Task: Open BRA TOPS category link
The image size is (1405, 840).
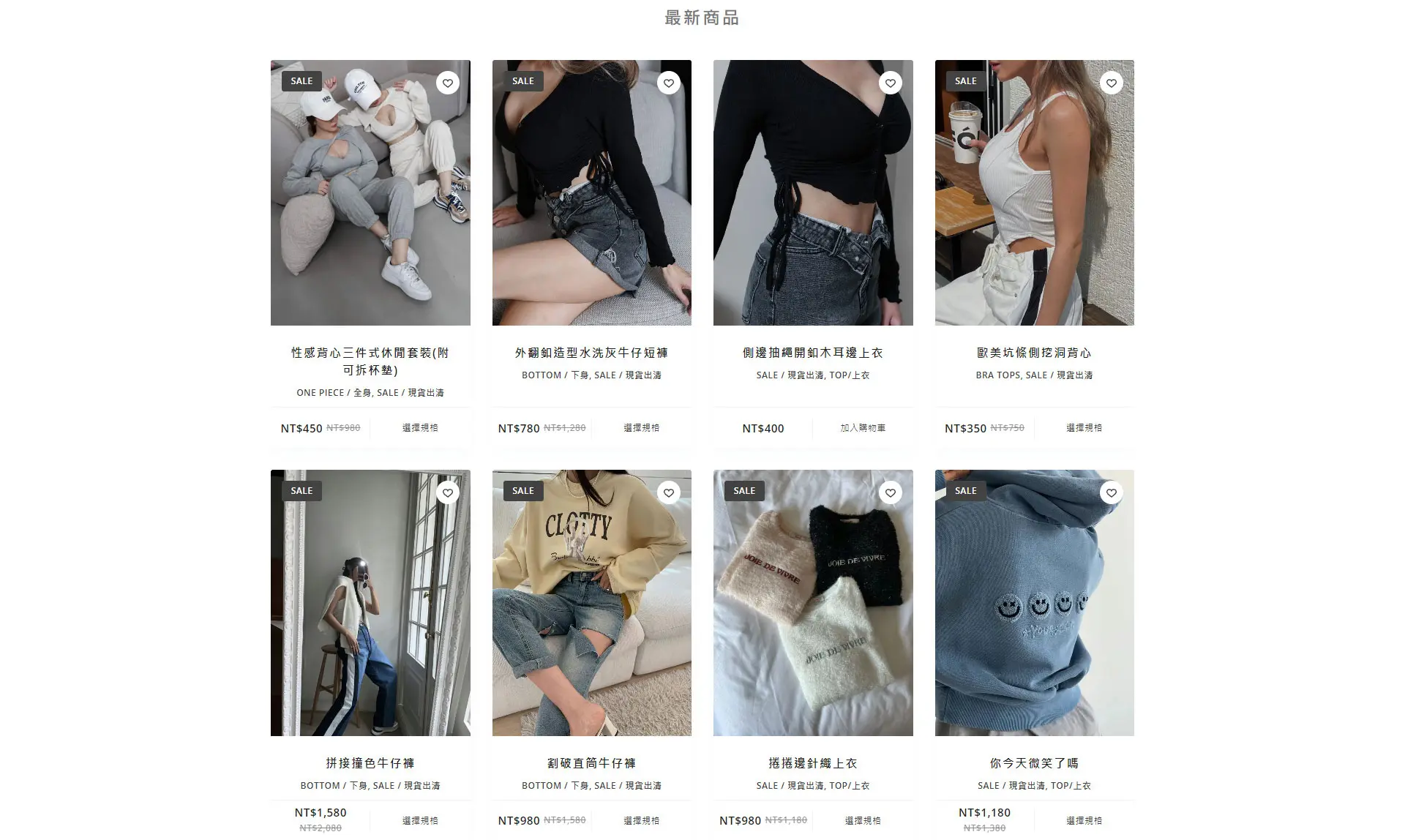Action: click(x=997, y=375)
